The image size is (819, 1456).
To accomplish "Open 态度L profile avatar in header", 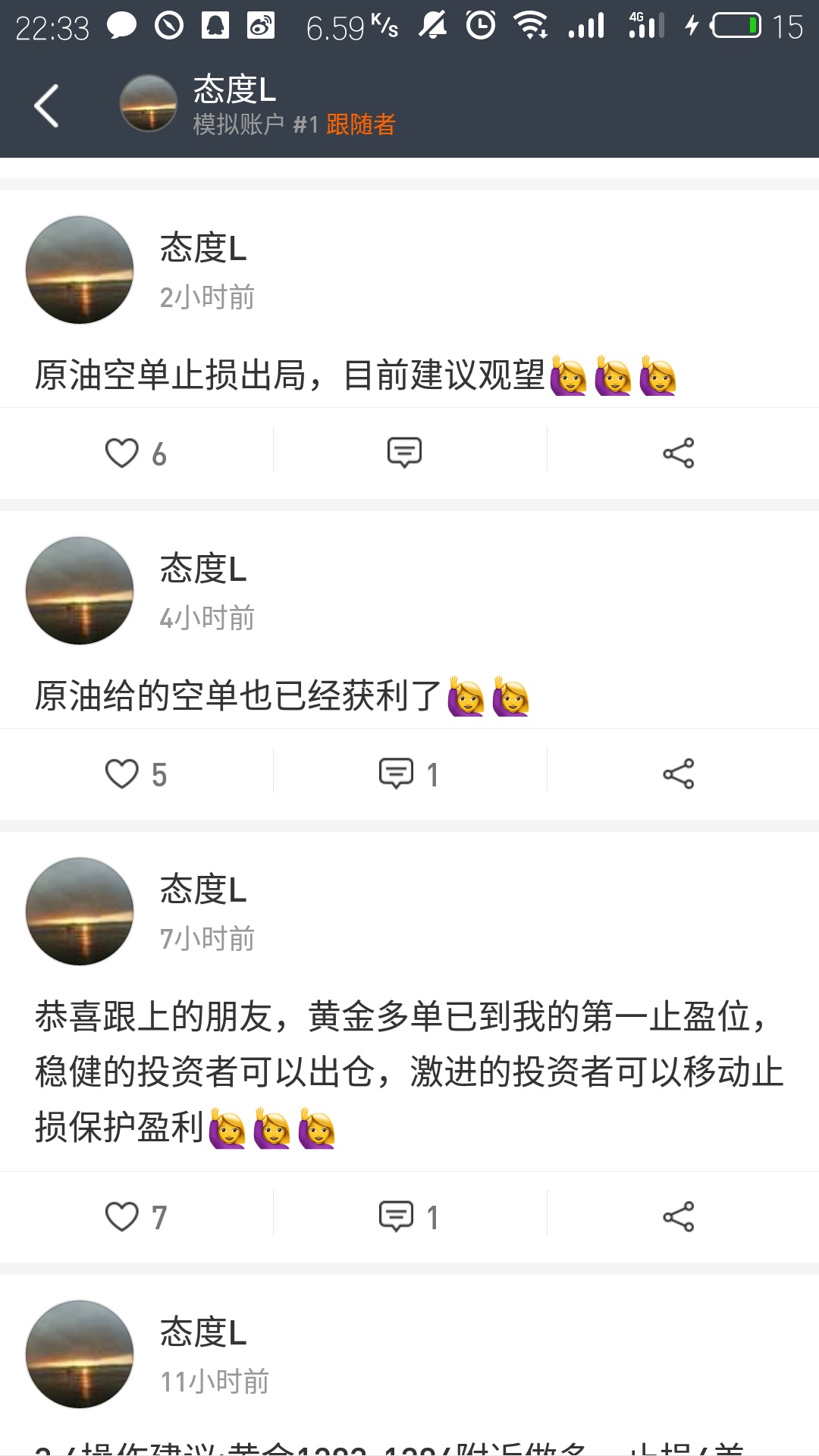I will (x=149, y=103).
